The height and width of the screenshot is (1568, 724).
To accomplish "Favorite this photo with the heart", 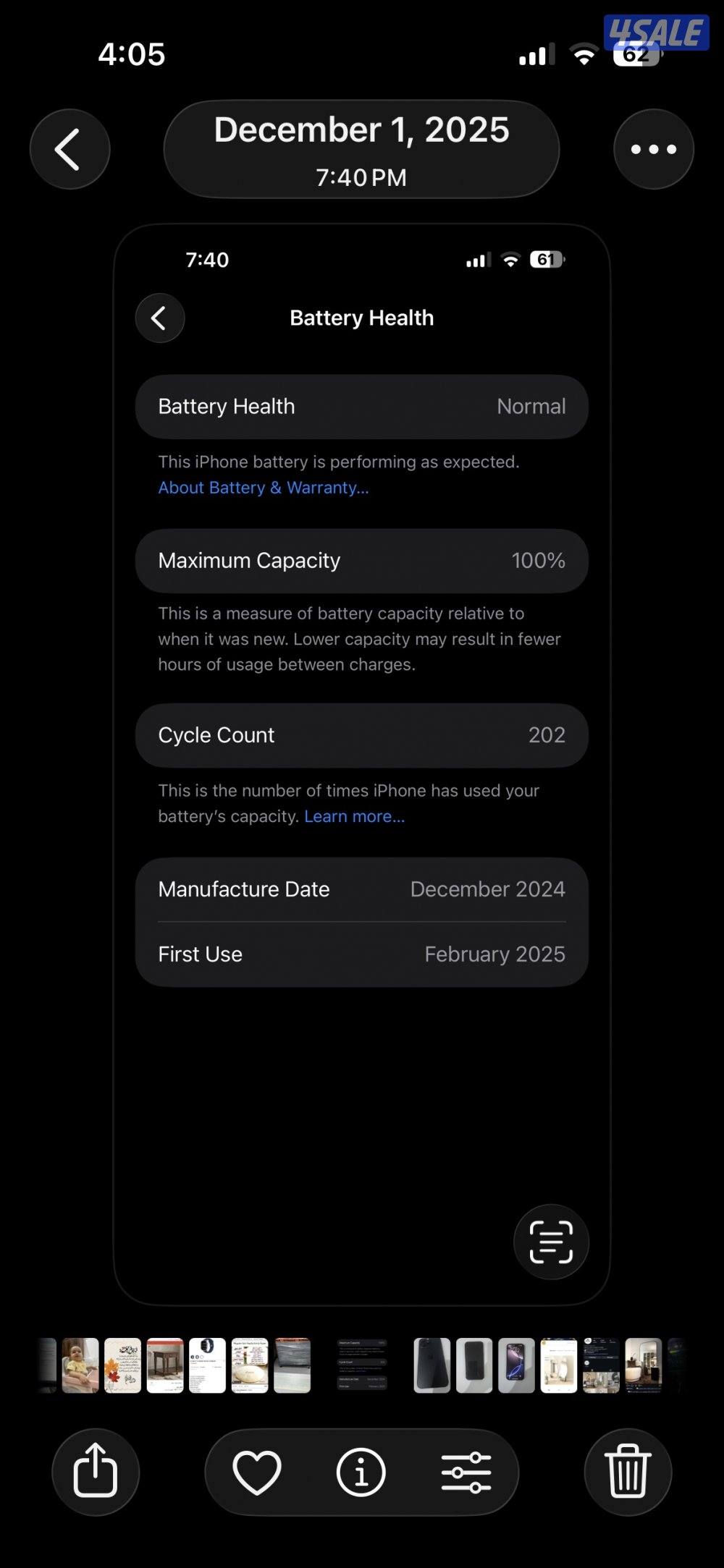I will tap(256, 1472).
